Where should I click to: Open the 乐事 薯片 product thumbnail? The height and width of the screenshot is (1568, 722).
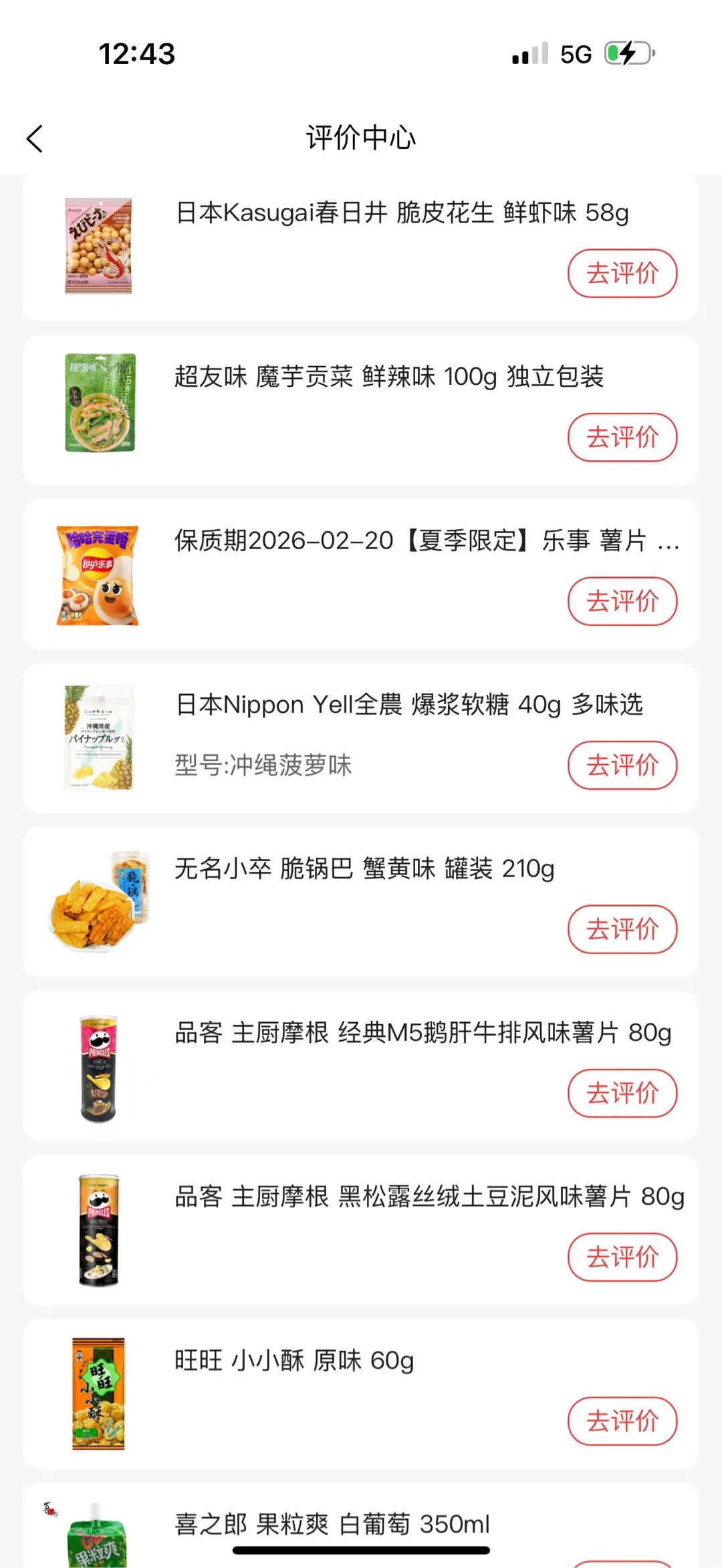click(98, 575)
